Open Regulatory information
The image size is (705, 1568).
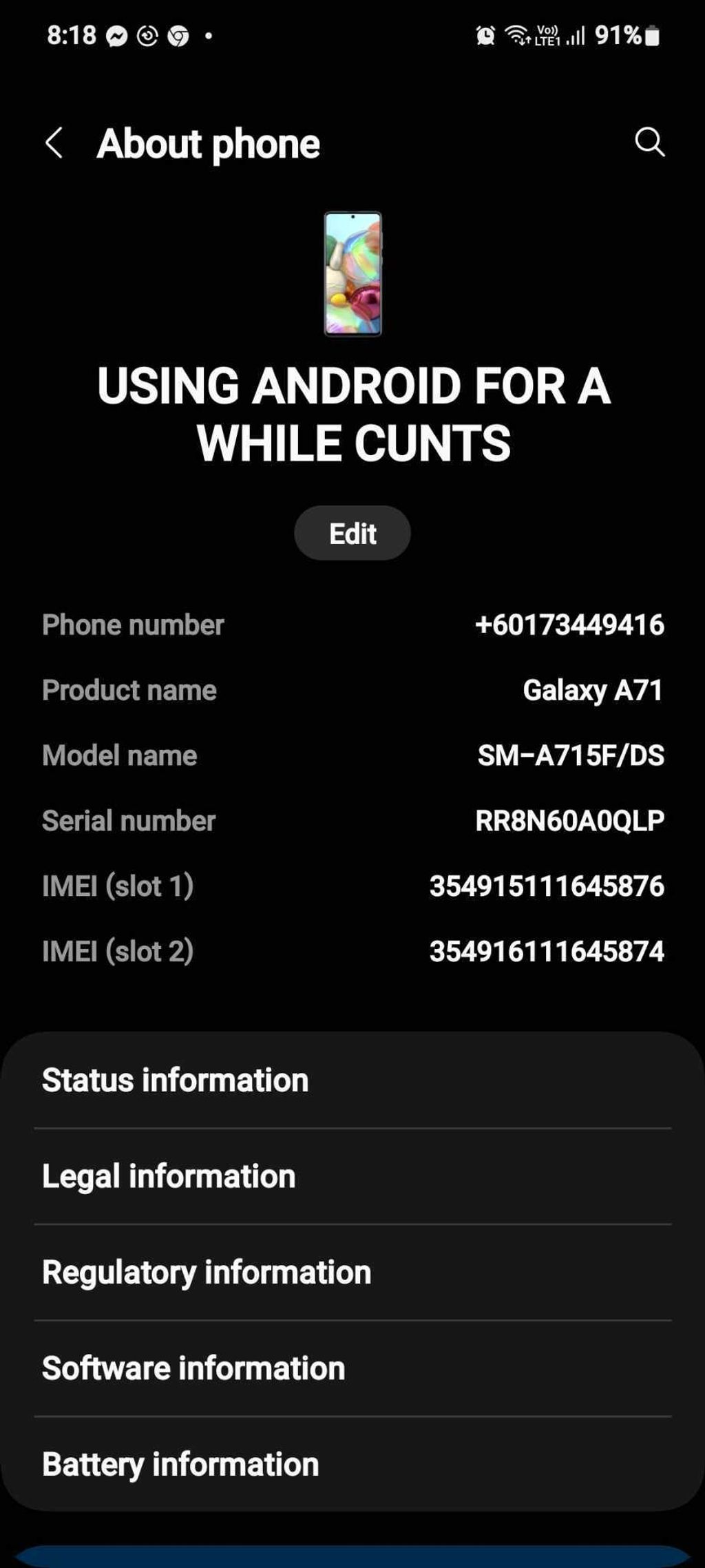(207, 1272)
